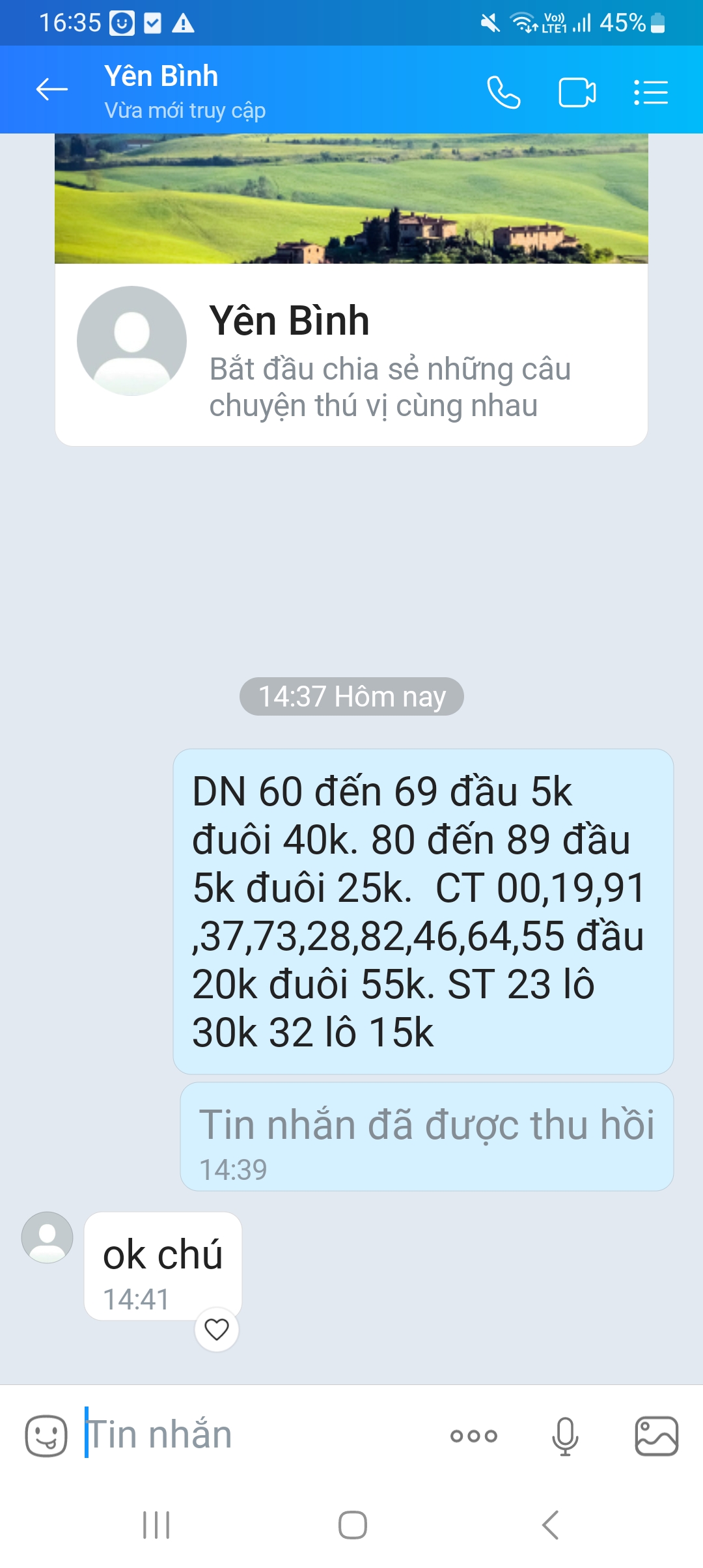Open more attachment options
703x1568 pixels.
click(474, 1435)
